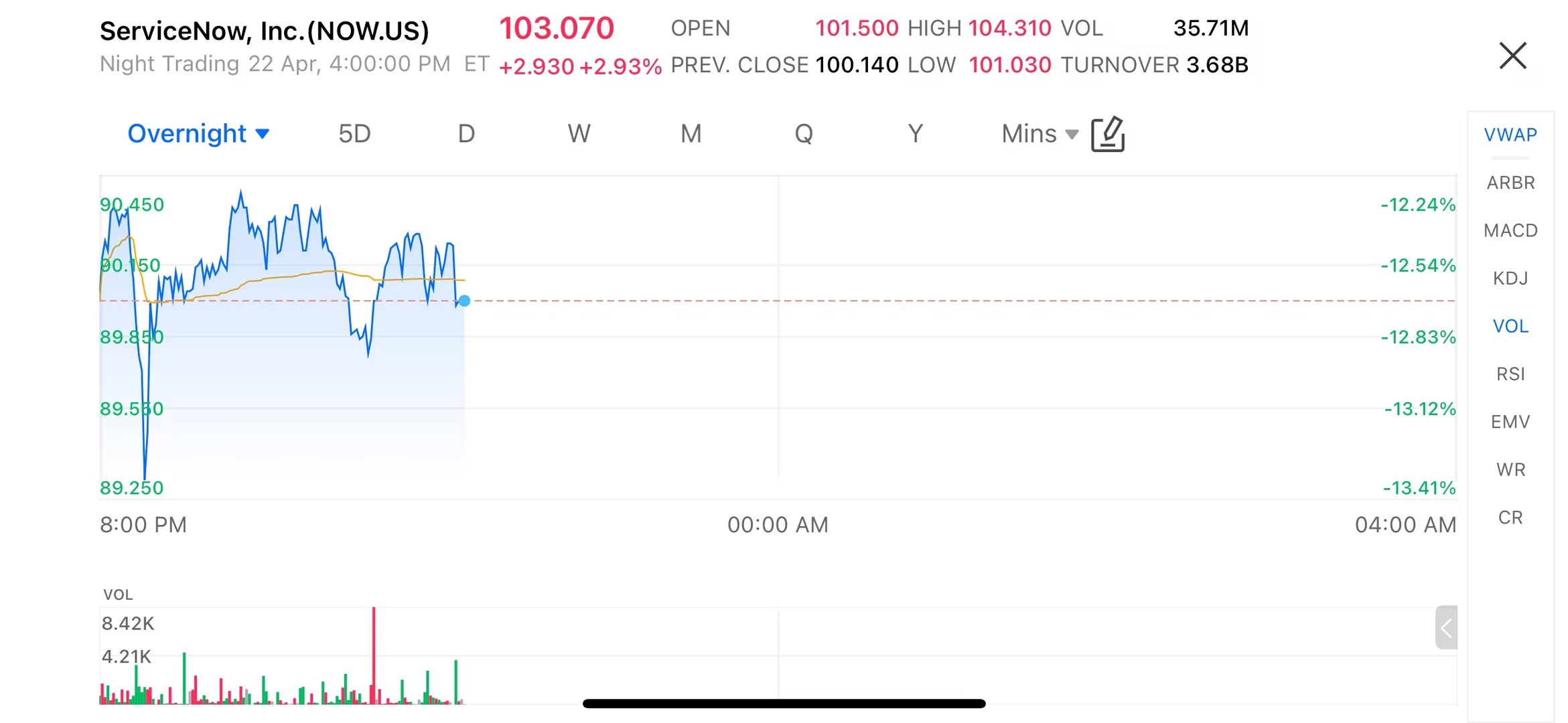The width and height of the screenshot is (1568, 723).
Task: Switch to the Y yearly chart
Action: (x=915, y=134)
